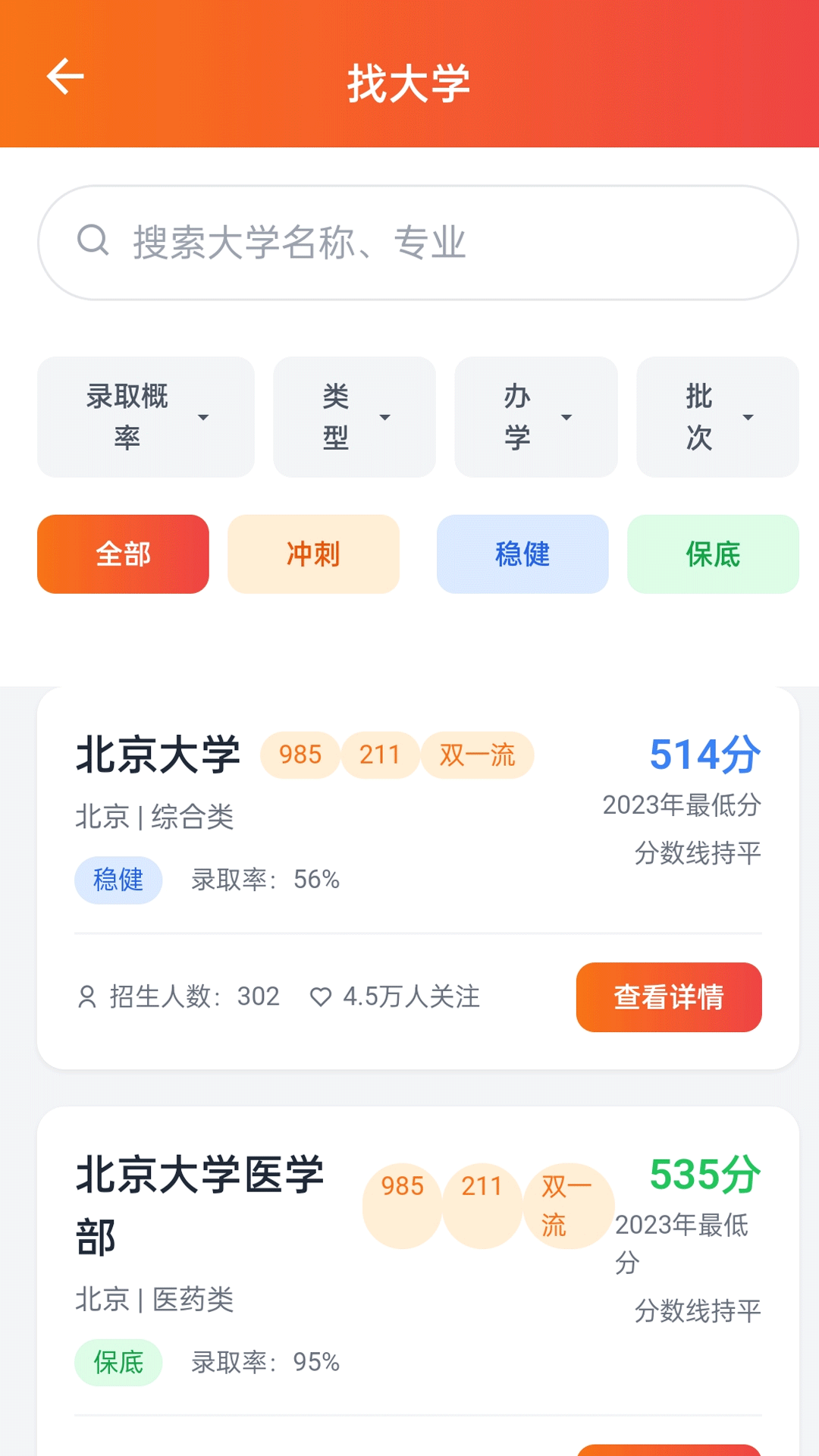
Task: Filter universities by 稳健
Action: tap(522, 554)
